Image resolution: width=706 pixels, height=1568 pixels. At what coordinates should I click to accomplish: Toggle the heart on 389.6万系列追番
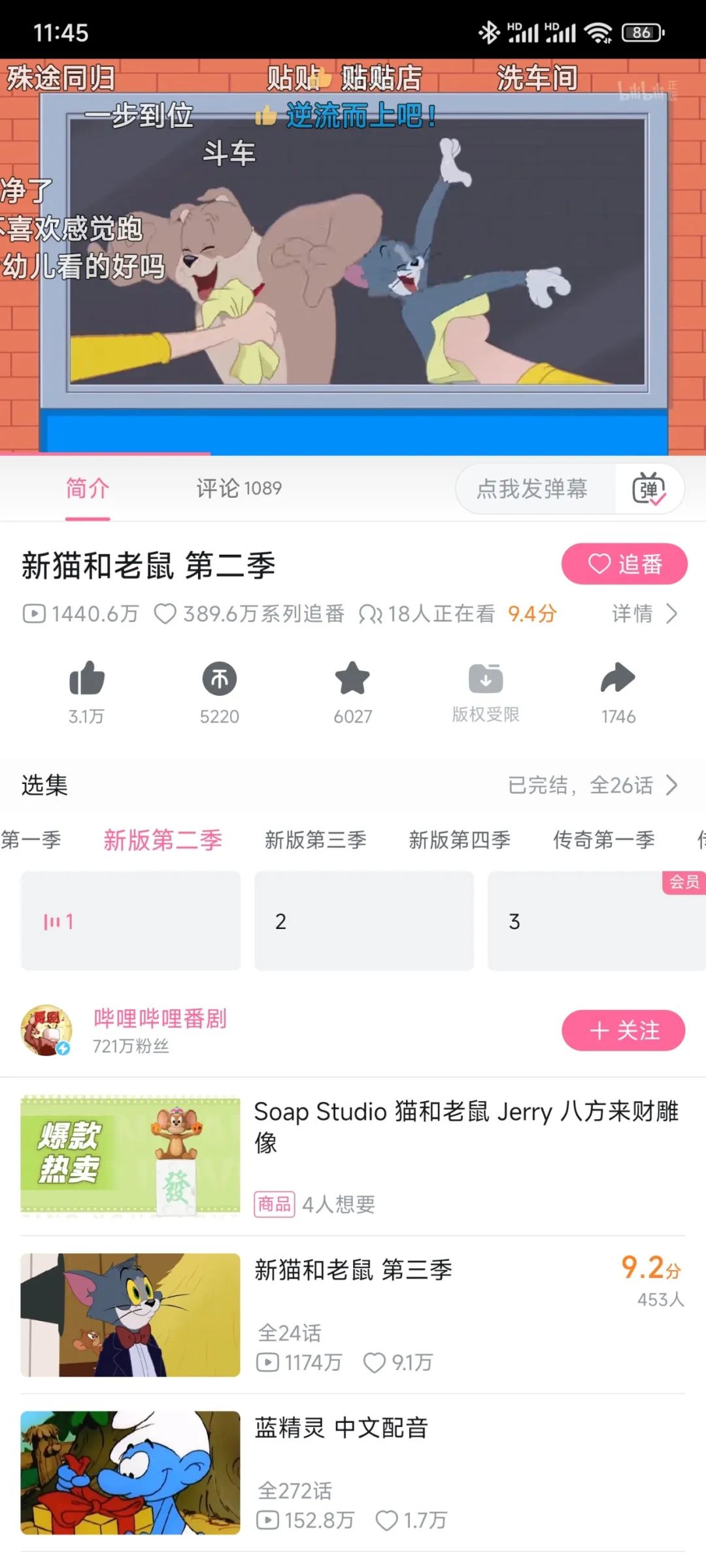tap(166, 614)
